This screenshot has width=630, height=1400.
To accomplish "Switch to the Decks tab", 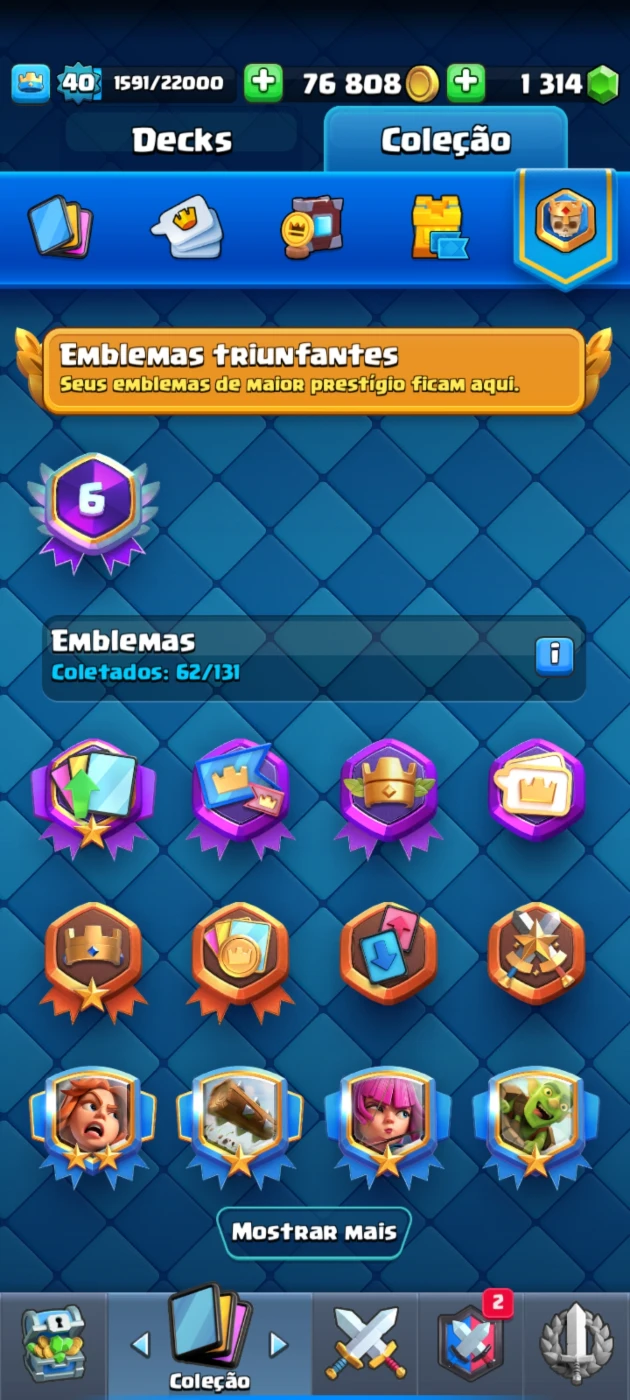I will [182, 140].
